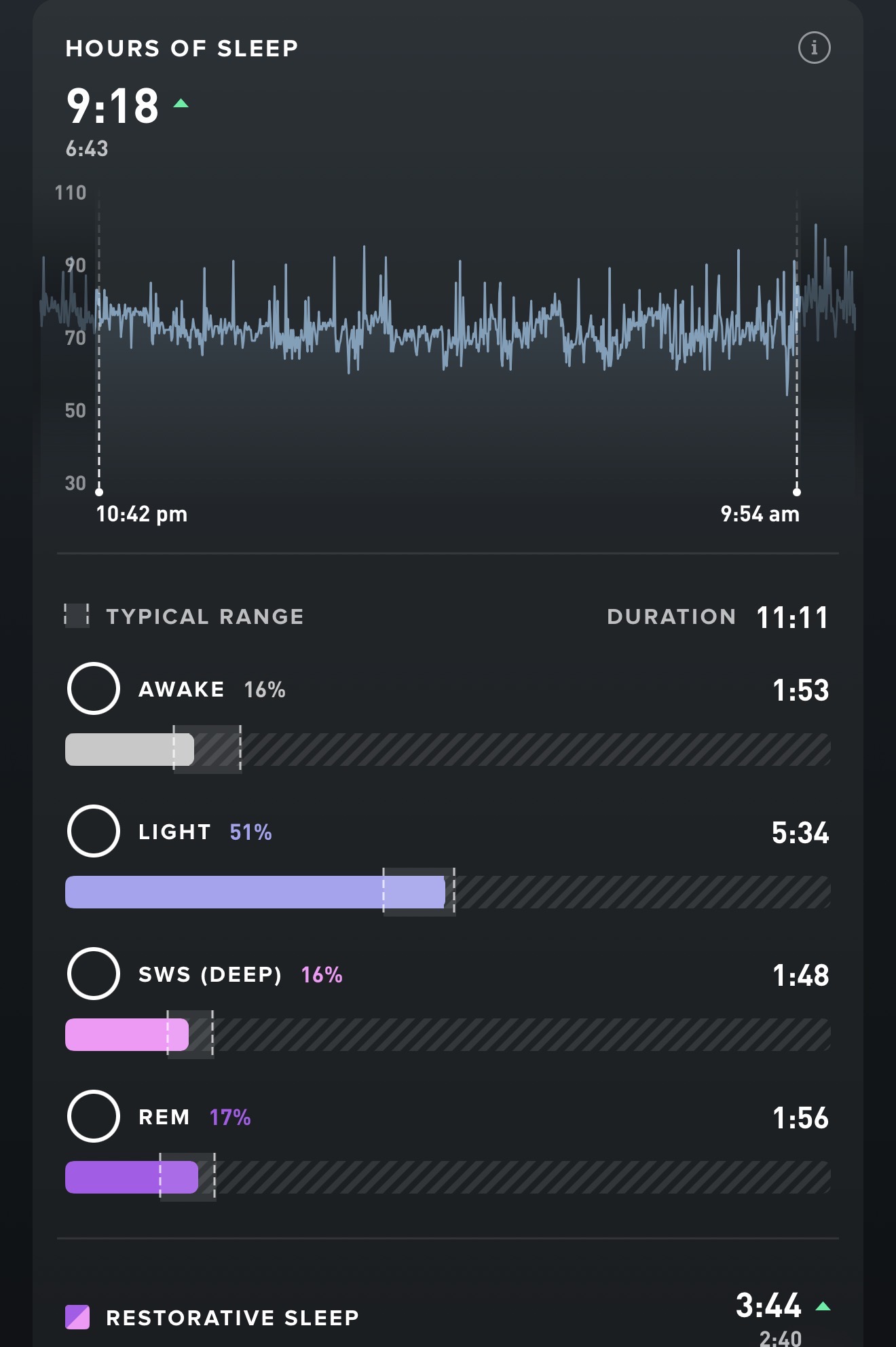Select the Light sleep stage circle
This screenshot has width=896, height=1347.
[94, 831]
